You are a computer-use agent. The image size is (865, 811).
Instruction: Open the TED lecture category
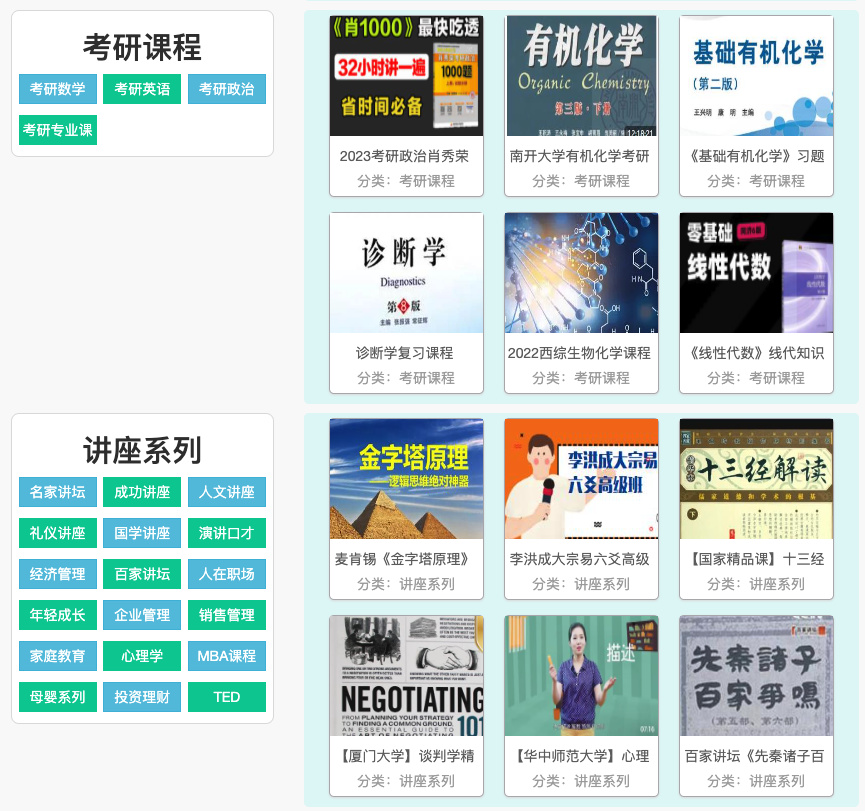[226, 697]
